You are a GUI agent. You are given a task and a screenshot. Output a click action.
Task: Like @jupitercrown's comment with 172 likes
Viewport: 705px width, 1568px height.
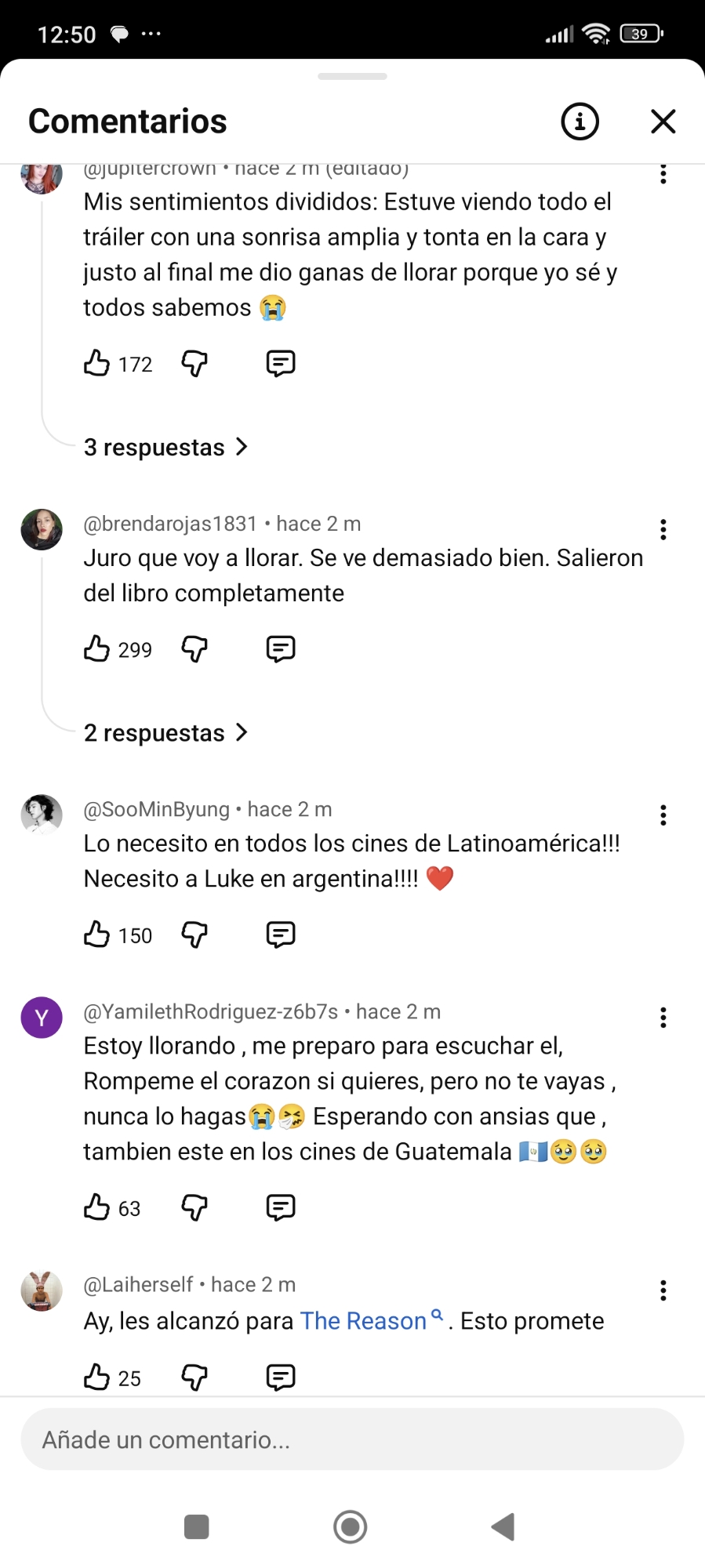tap(97, 364)
